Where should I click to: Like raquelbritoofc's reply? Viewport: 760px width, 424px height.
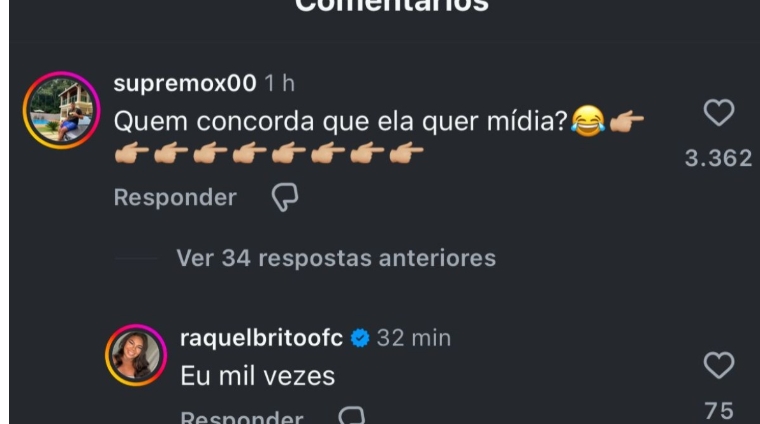coord(719,365)
